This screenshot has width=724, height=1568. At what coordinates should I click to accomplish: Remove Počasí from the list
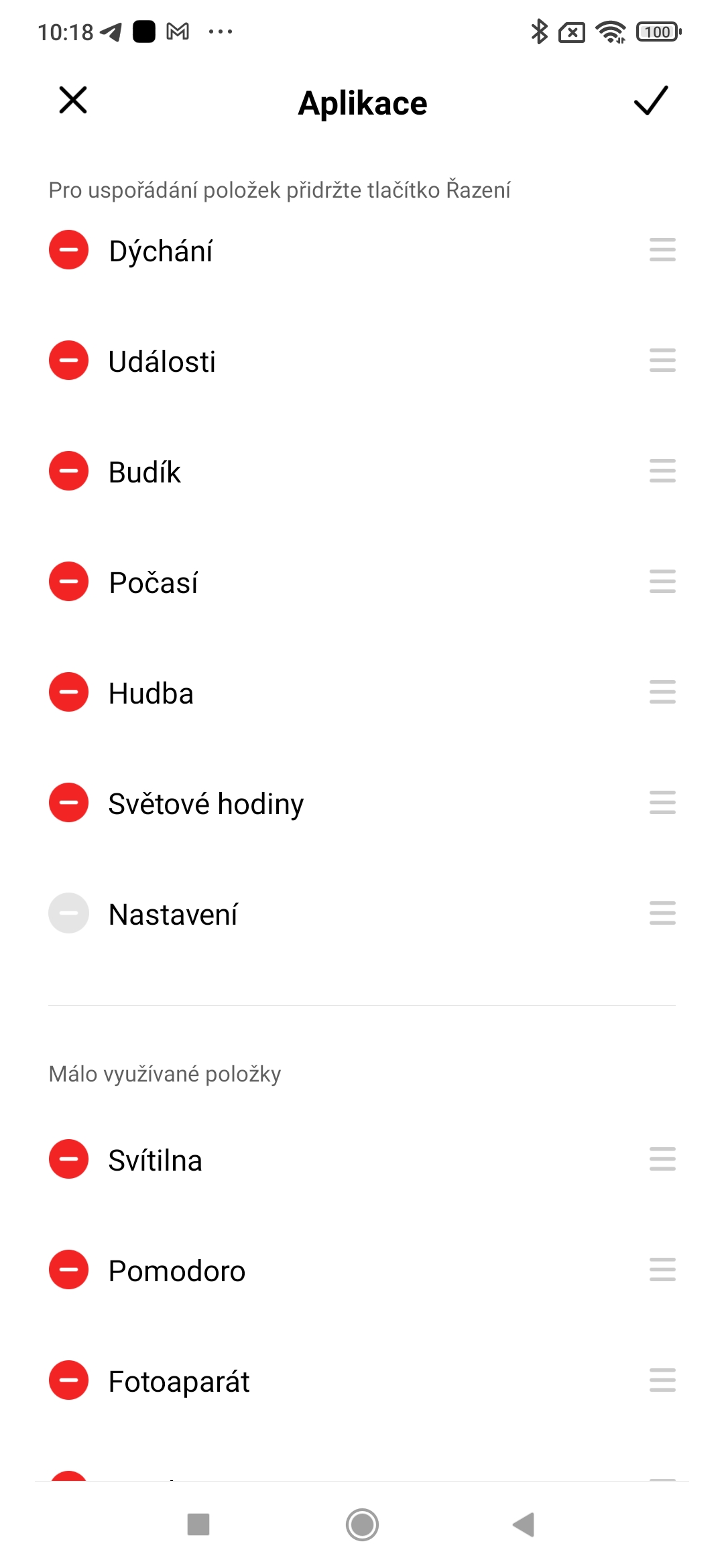68,582
